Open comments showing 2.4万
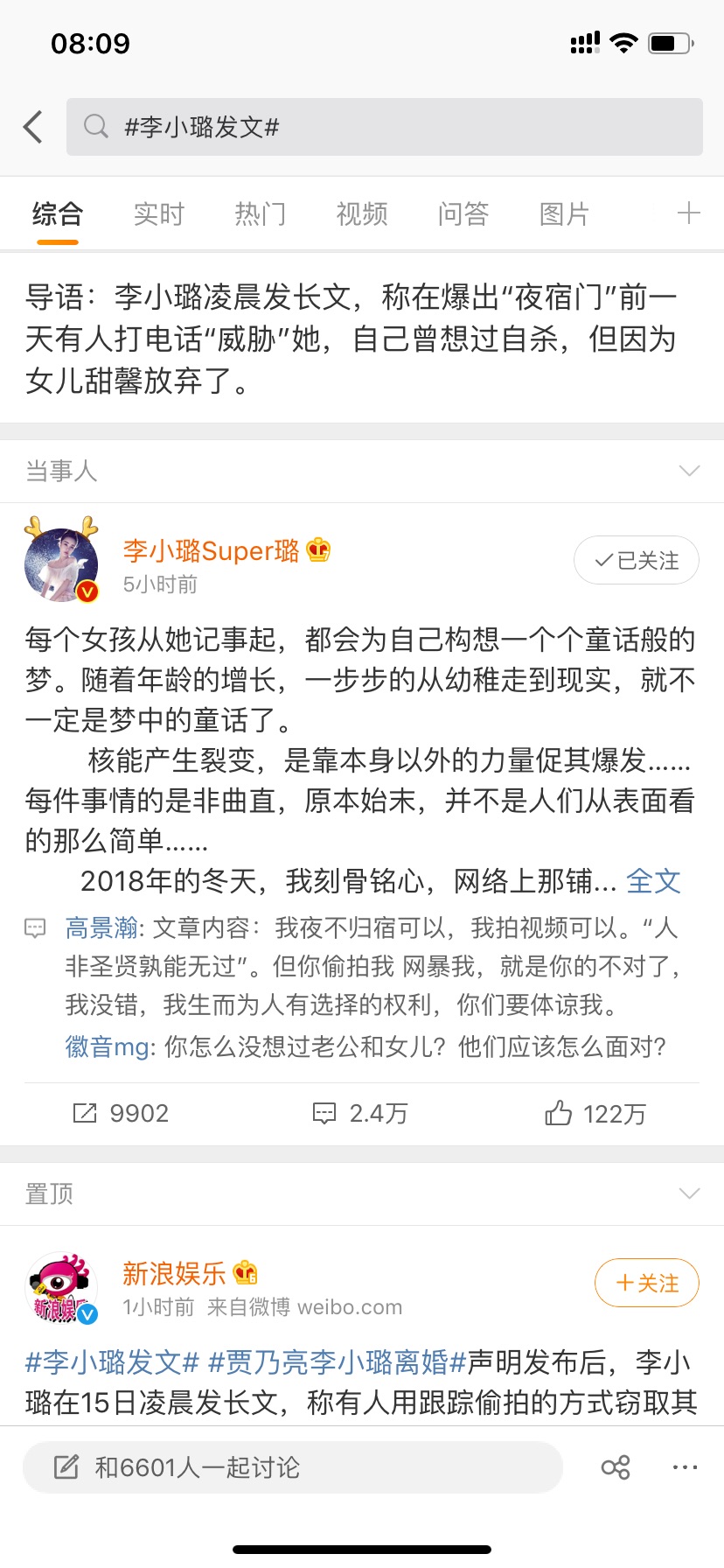This screenshot has width=724, height=1568. click(x=360, y=1113)
